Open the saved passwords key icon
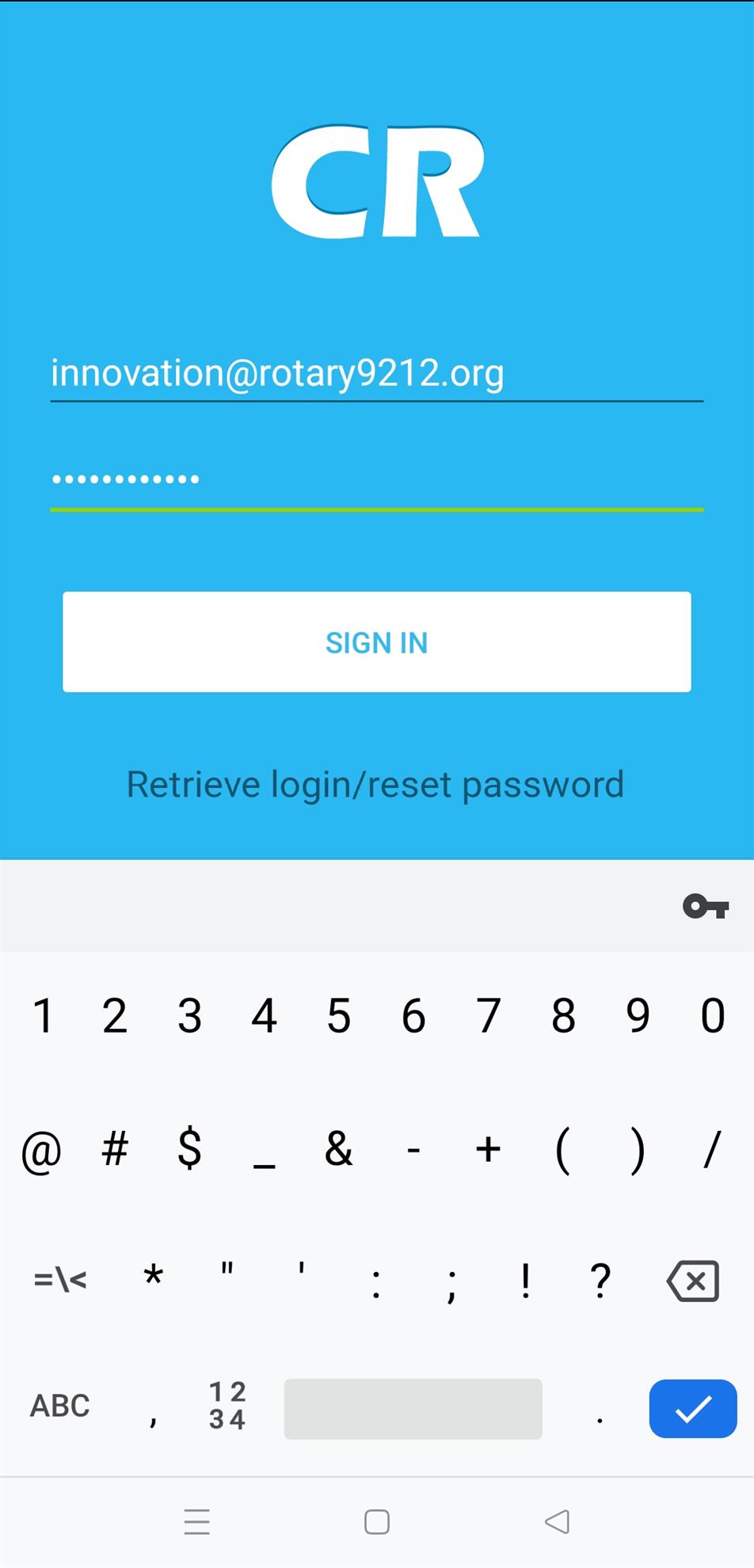The width and height of the screenshot is (754, 1568). (x=705, y=906)
